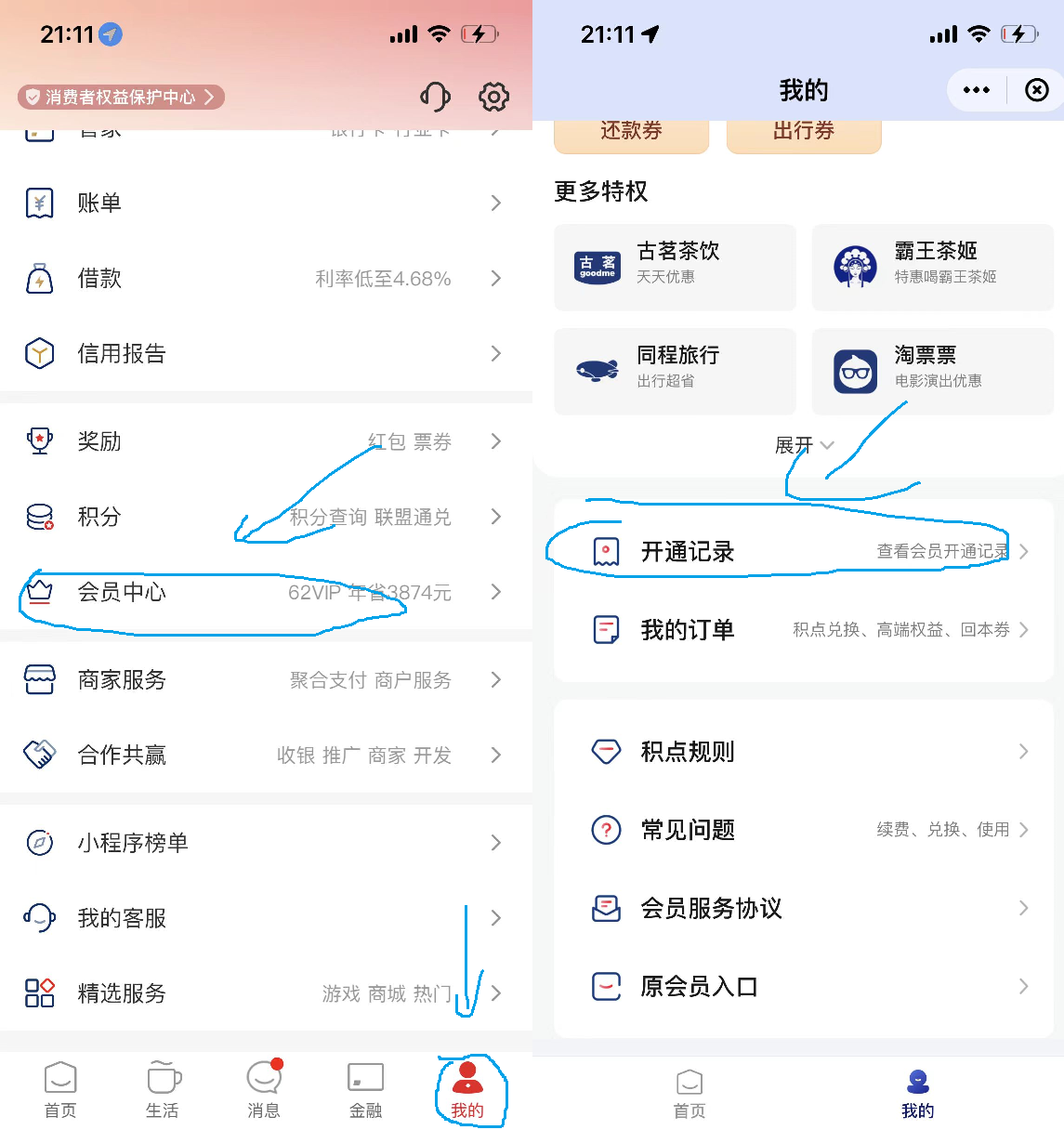The image size is (1064, 1130).
Task: Open 我的订单 row
Action: click(x=804, y=630)
